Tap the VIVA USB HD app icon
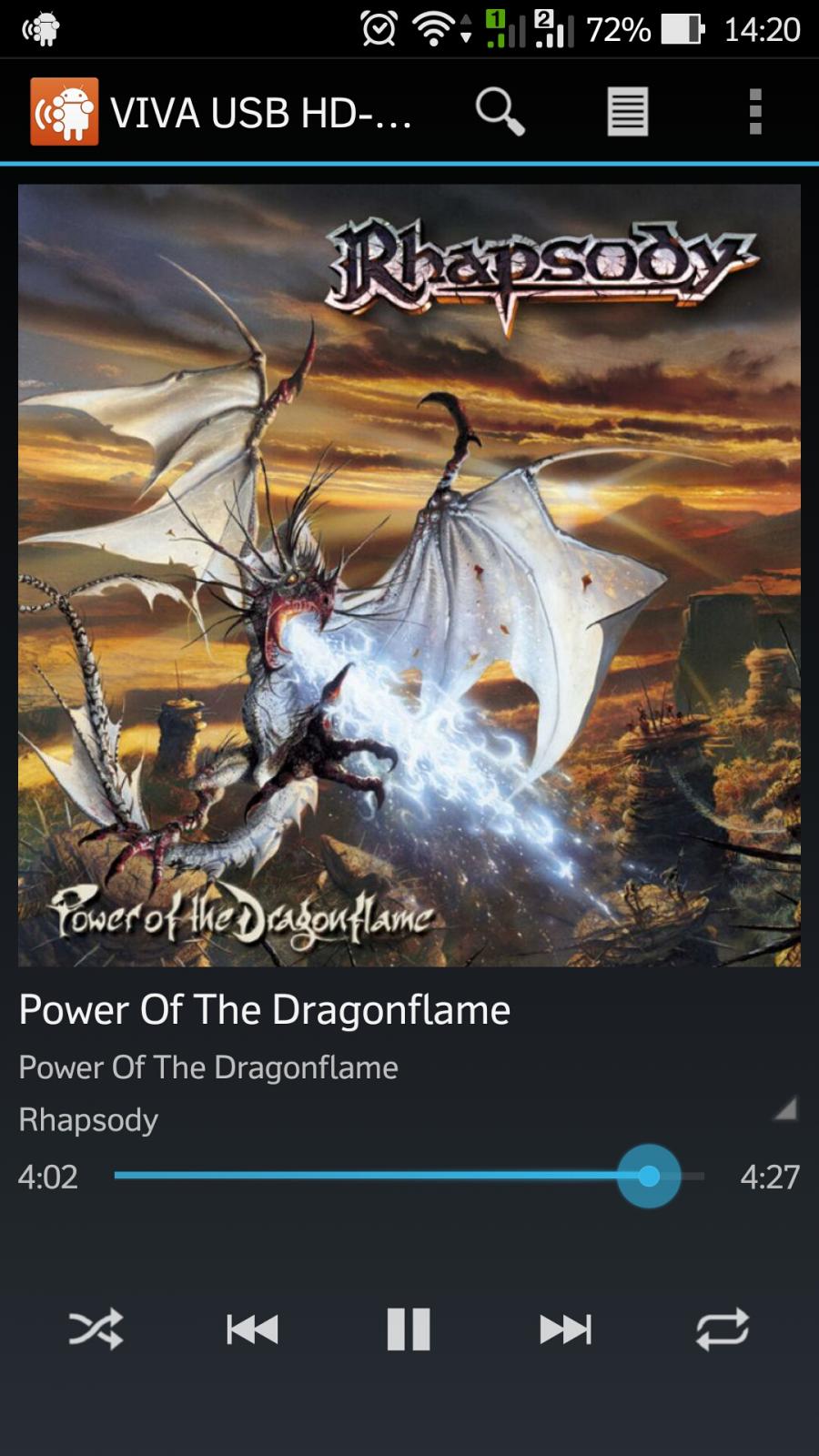819x1456 pixels. [x=64, y=112]
